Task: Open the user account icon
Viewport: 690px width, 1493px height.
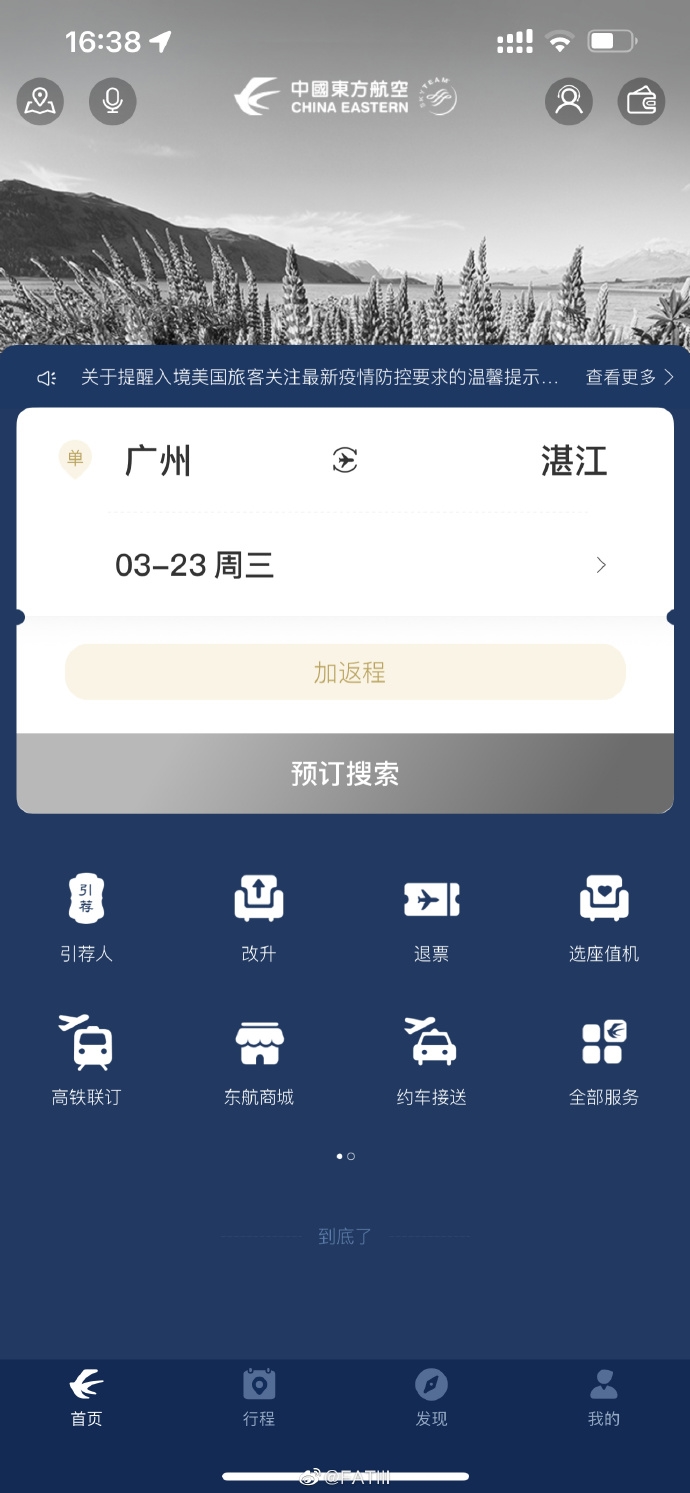Action: [568, 101]
